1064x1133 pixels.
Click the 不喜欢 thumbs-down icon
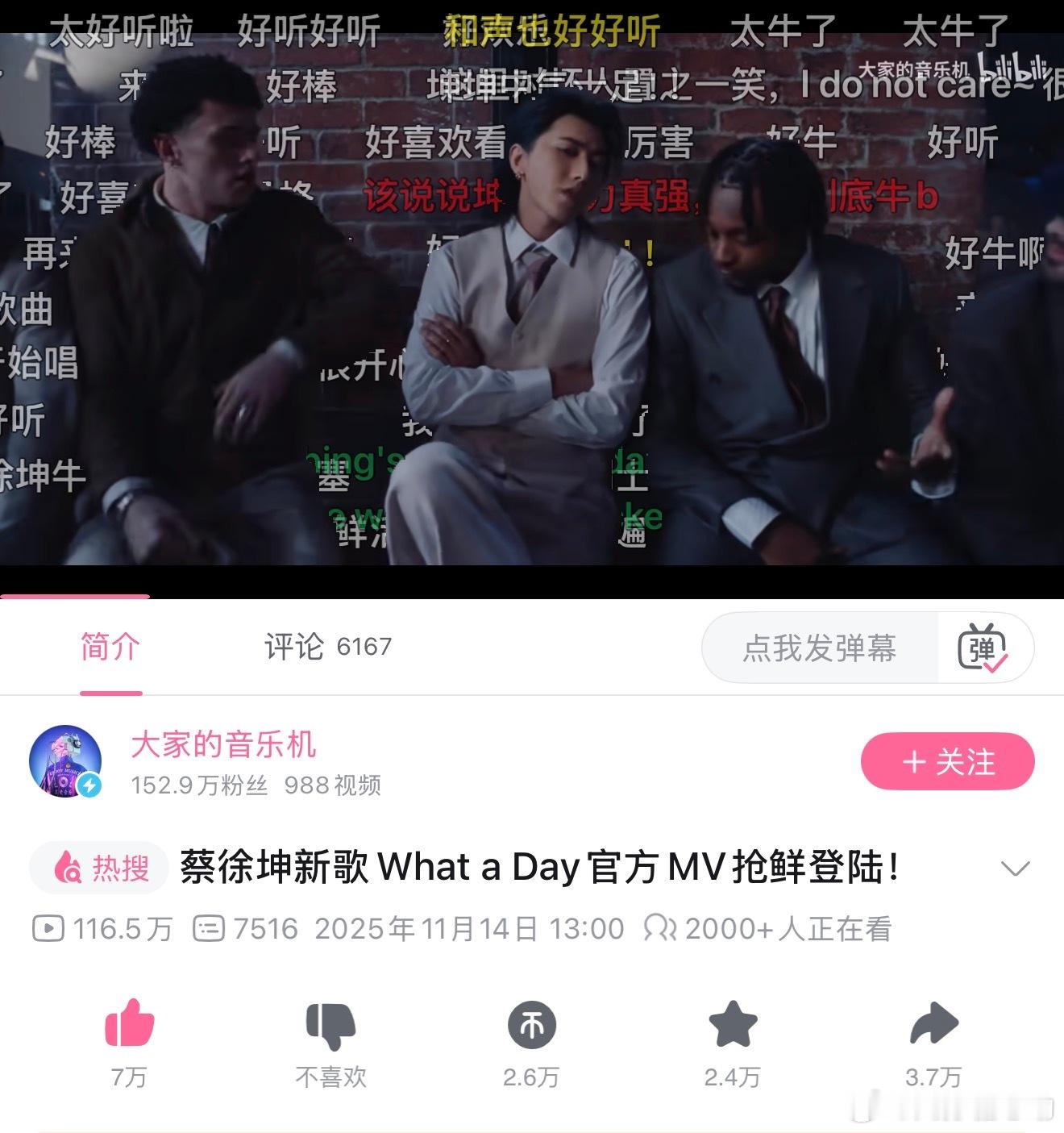click(330, 1026)
